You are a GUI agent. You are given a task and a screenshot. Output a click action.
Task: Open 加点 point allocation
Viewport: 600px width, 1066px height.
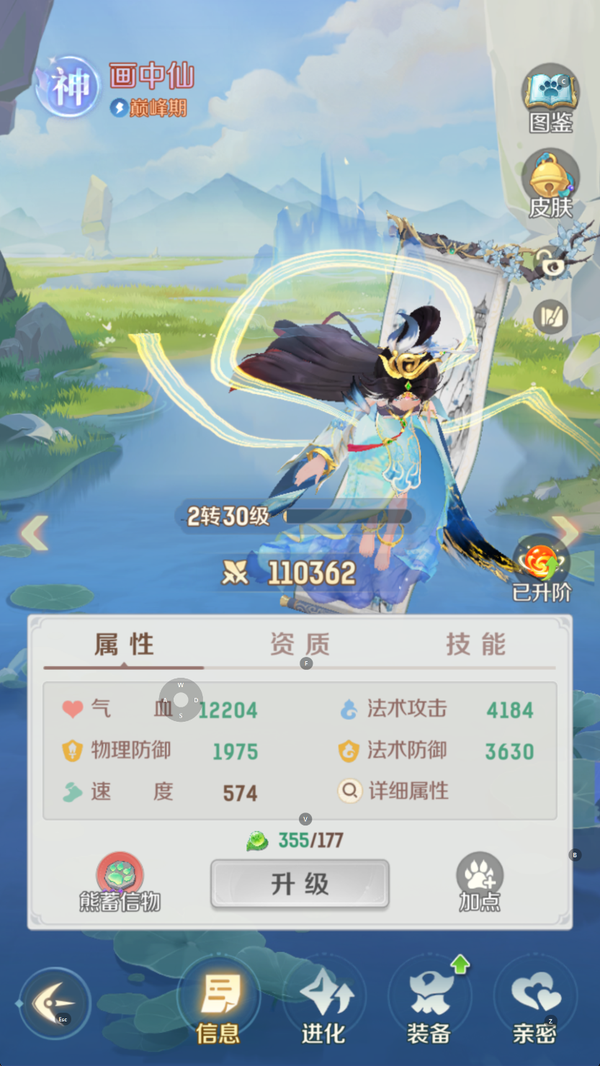479,881
